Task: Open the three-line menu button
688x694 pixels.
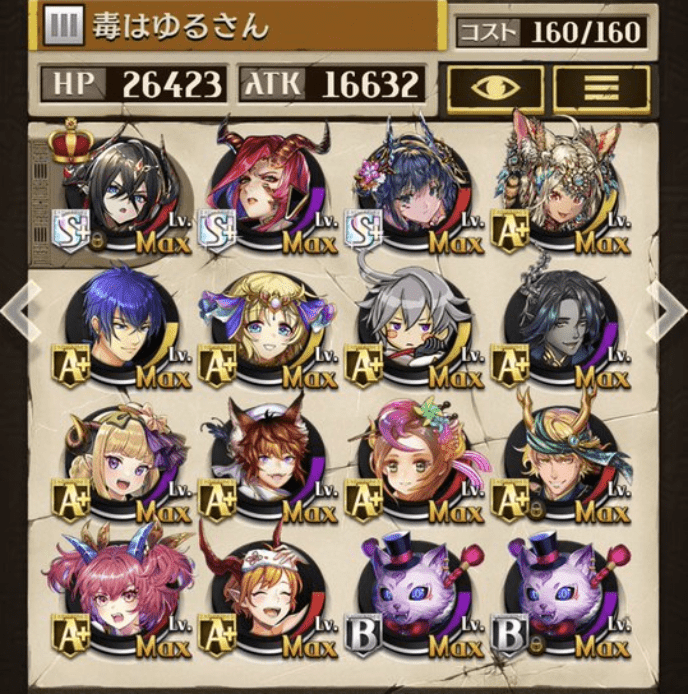Action: pyautogui.click(x=601, y=87)
